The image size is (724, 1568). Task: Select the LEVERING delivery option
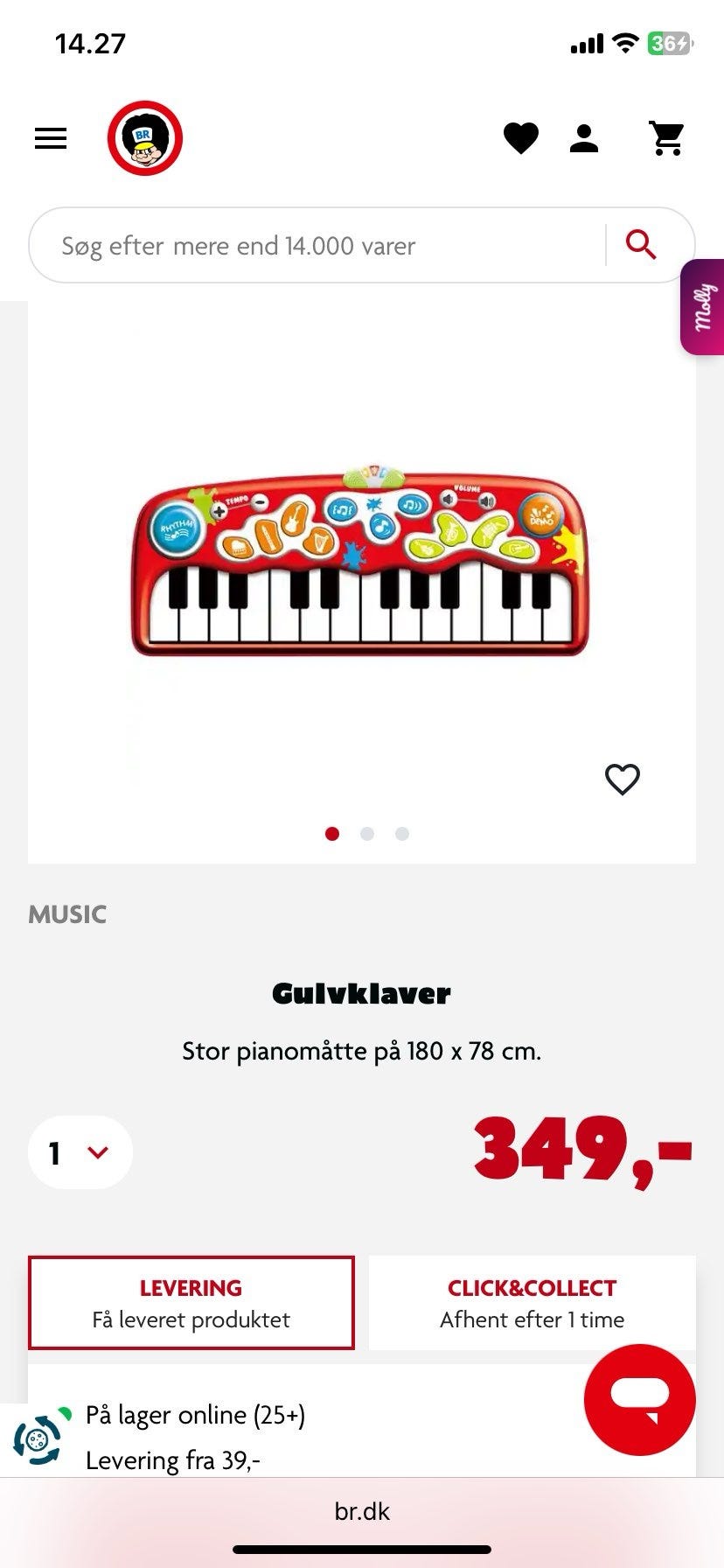[191, 1303]
